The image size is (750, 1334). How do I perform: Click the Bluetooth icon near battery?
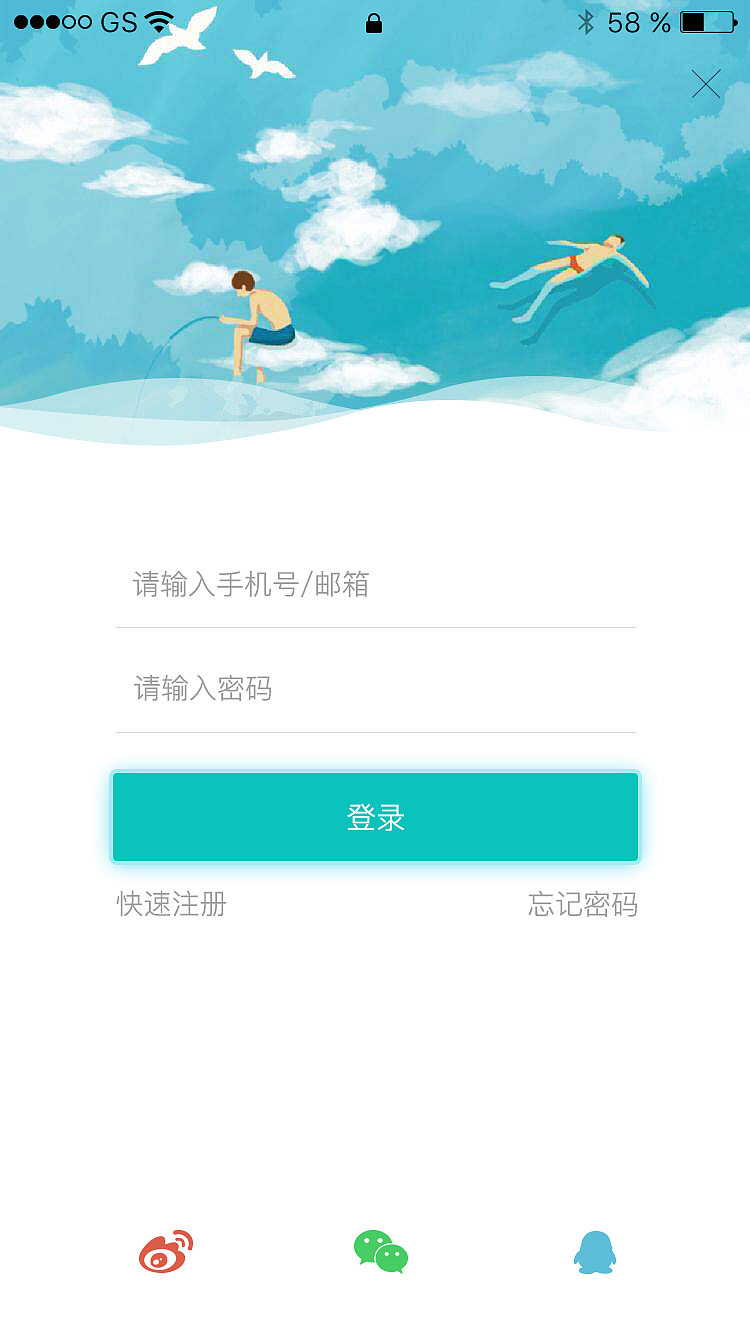click(588, 20)
